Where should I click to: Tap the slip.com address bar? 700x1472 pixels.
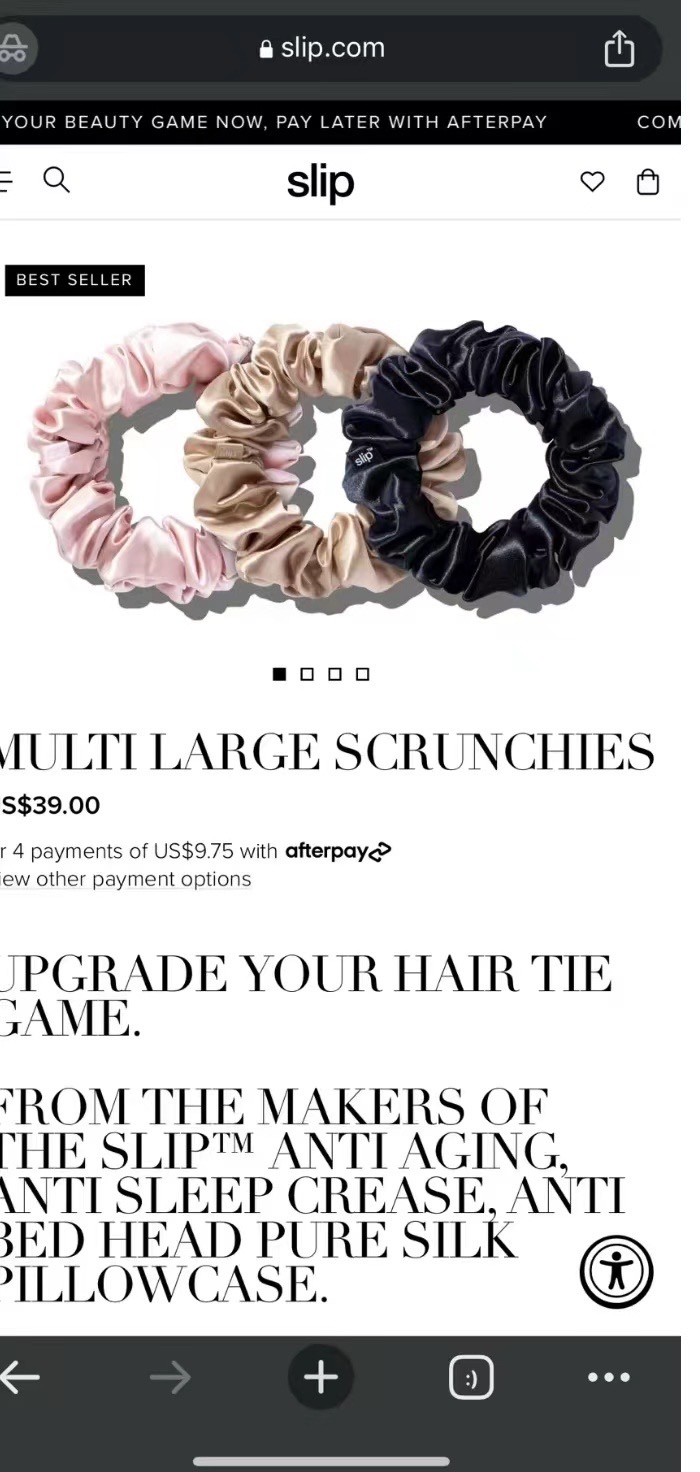click(x=322, y=48)
